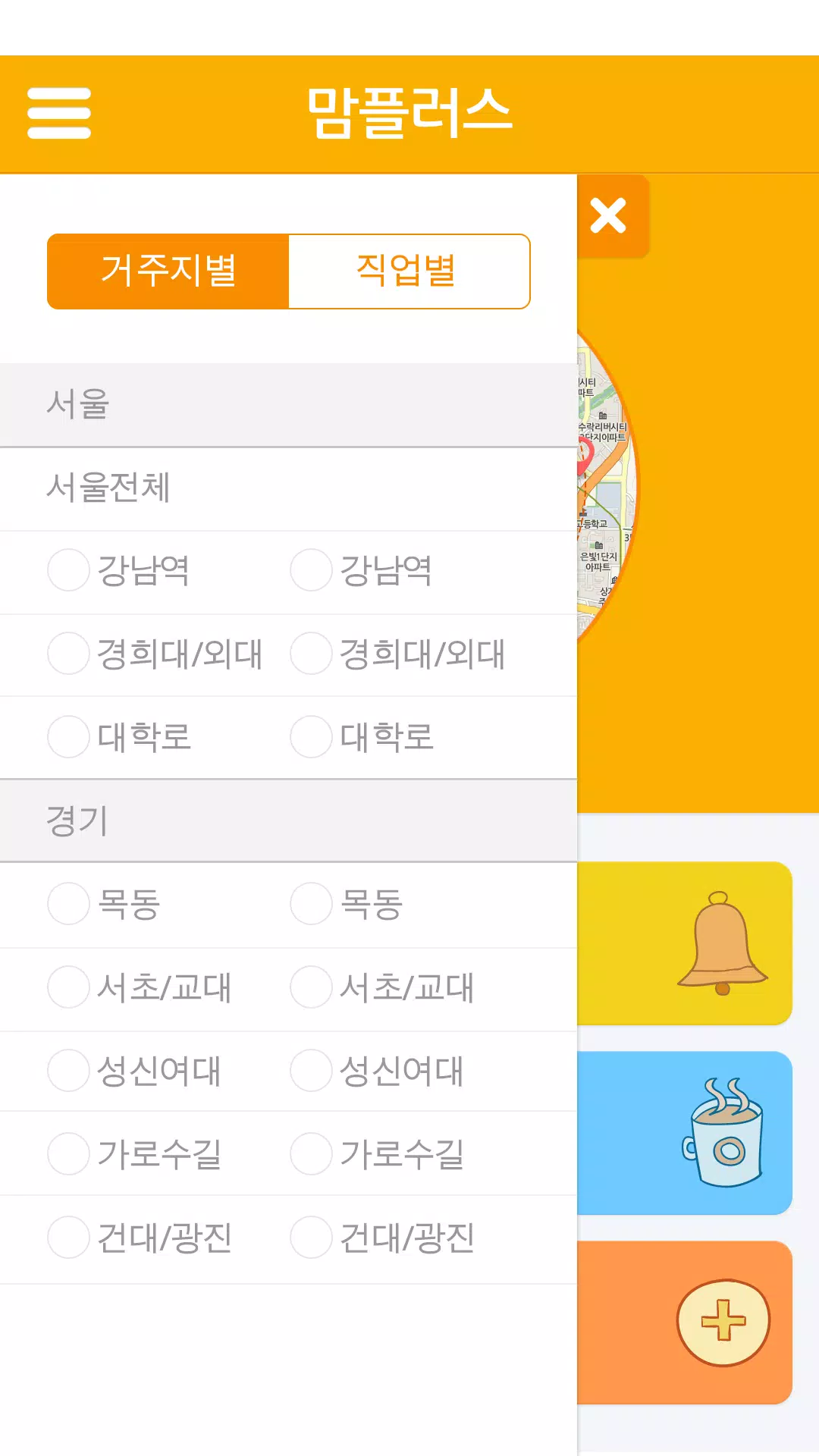Open the orange plus card
Image resolution: width=819 pixels, height=1456 pixels.
[685, 1323]
